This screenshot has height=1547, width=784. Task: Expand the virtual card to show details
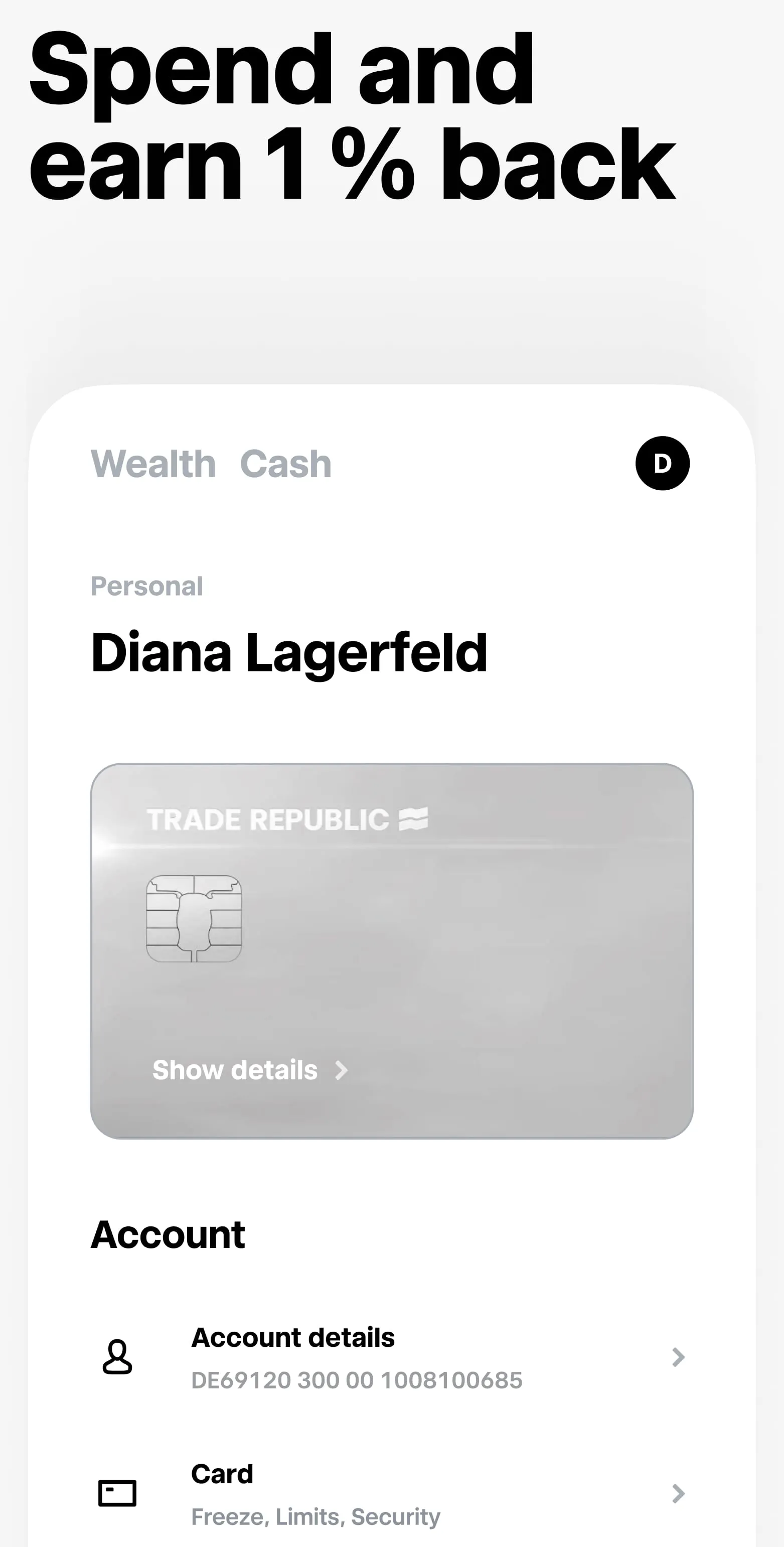[x=235, y=1070]
